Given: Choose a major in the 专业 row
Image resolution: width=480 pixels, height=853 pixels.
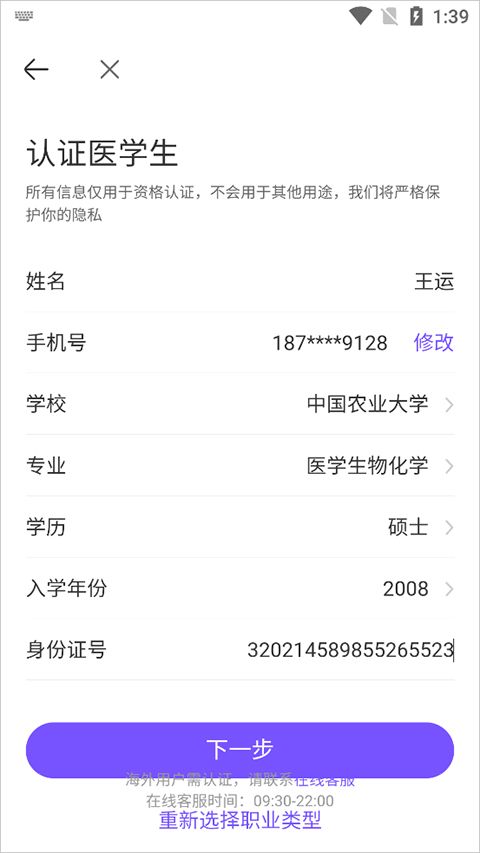Looking at the screenshot, I should point(240,466).
